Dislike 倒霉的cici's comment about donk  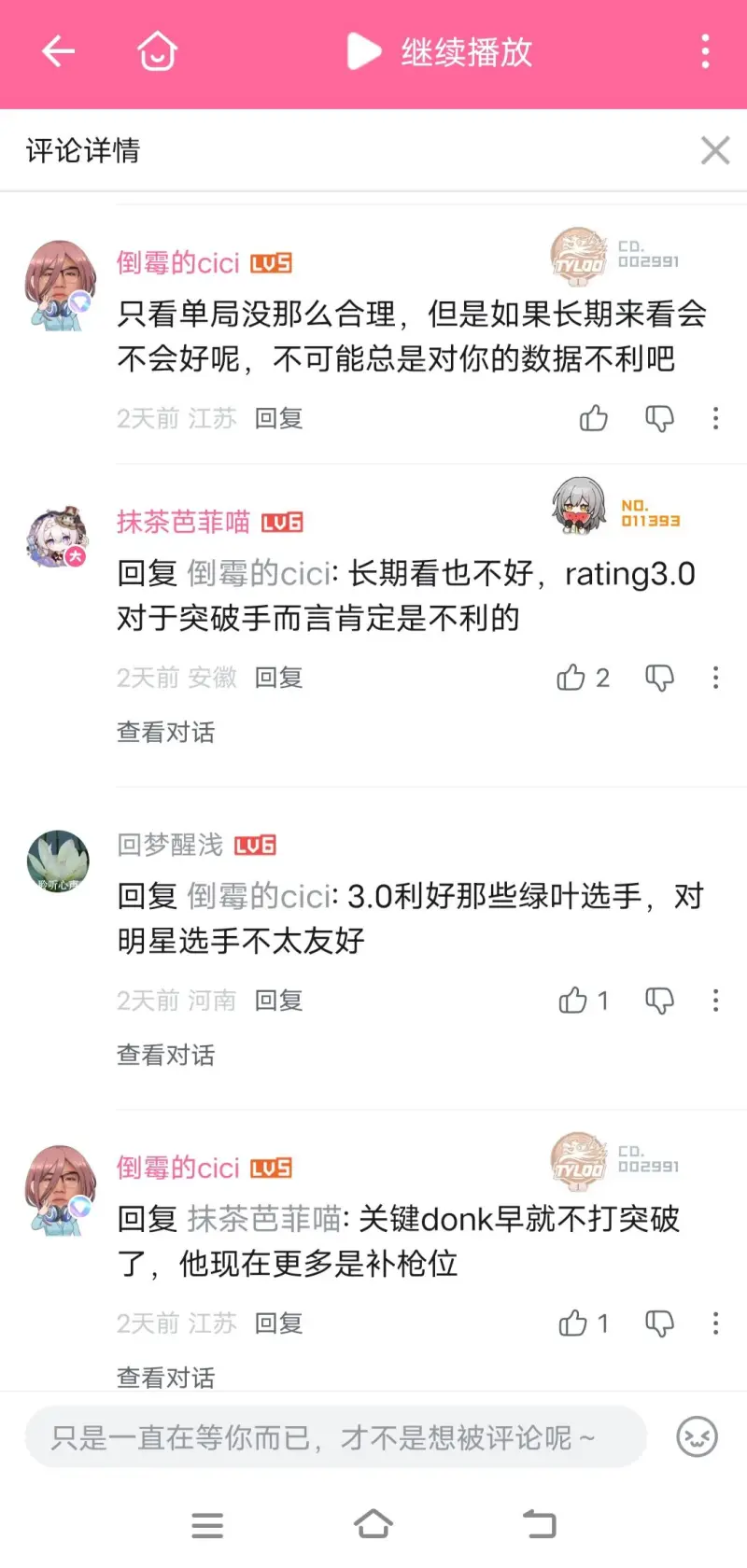pos(659,1323)
